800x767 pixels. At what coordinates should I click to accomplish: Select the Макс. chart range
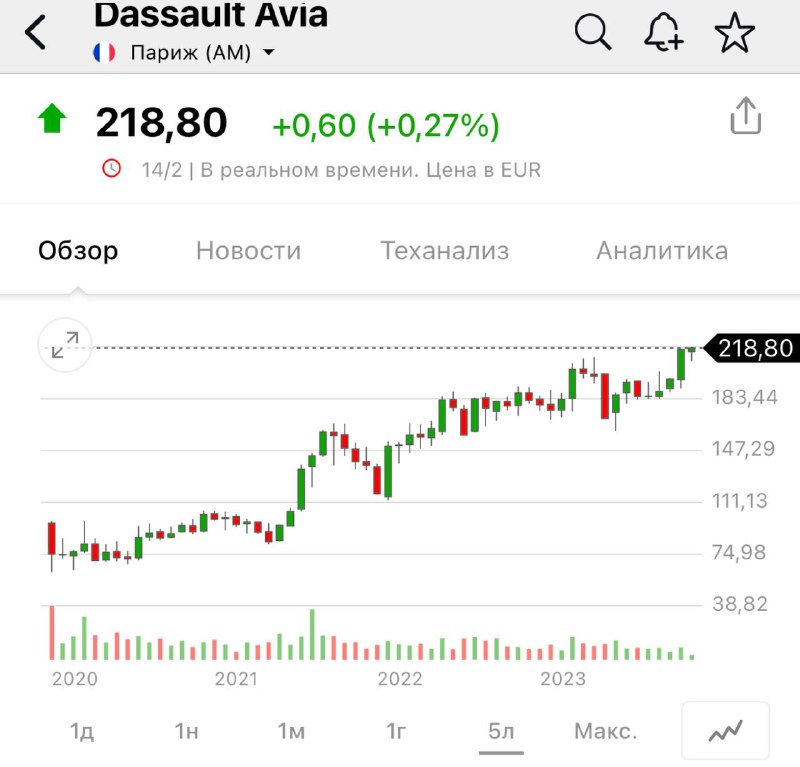606,731
